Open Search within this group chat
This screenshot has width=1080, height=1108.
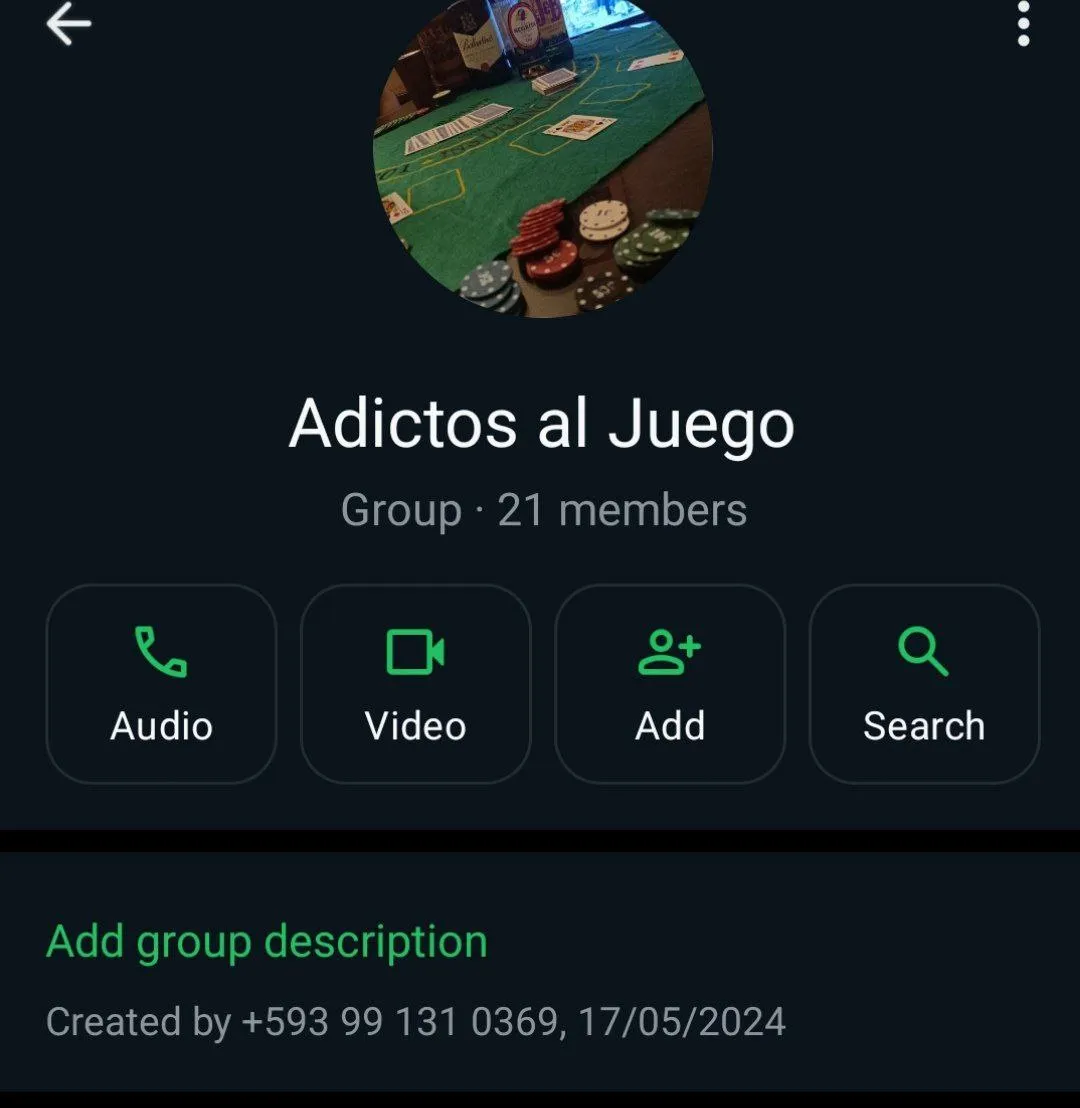click(924, 683)
